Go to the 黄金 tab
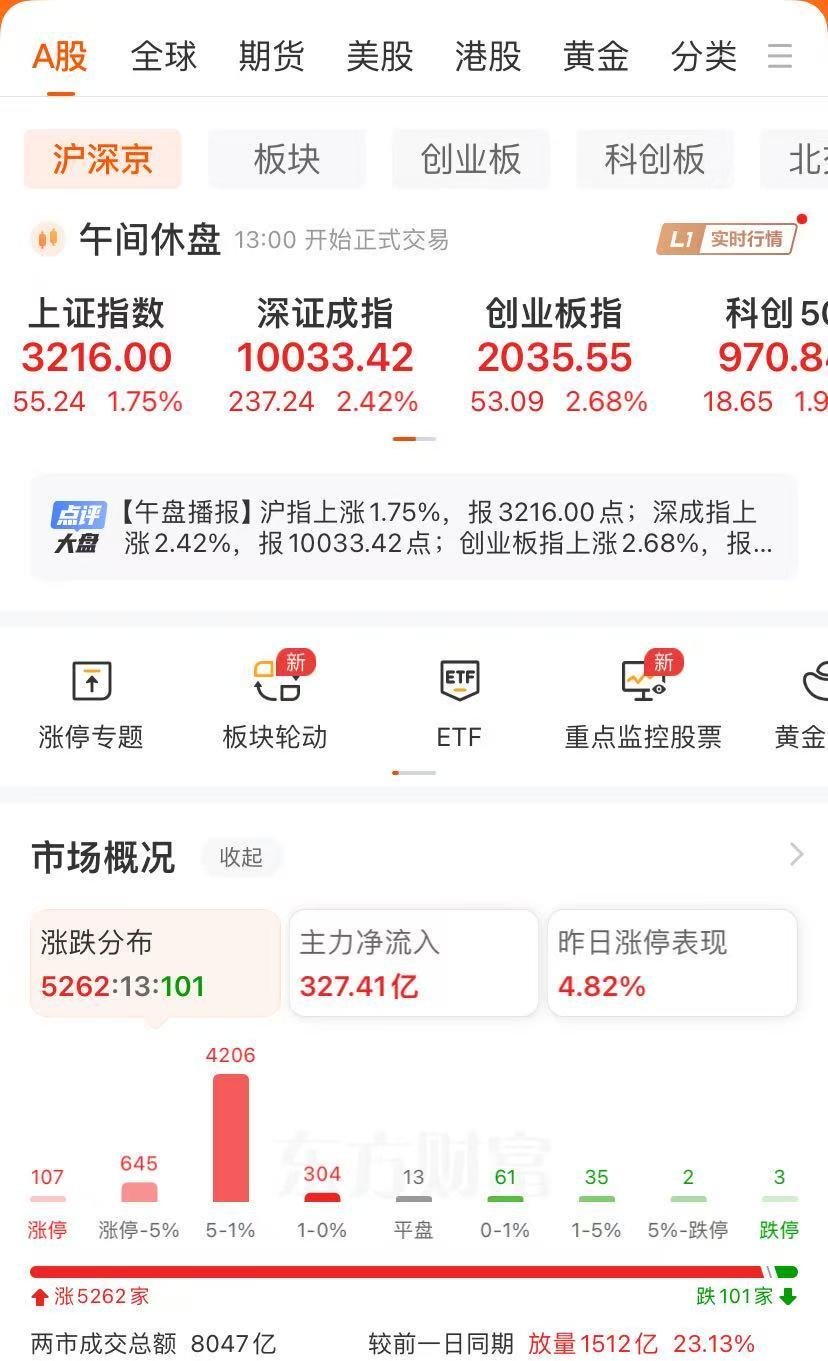The height and width of the screenshot is (1361, 828). coord(596,56)
